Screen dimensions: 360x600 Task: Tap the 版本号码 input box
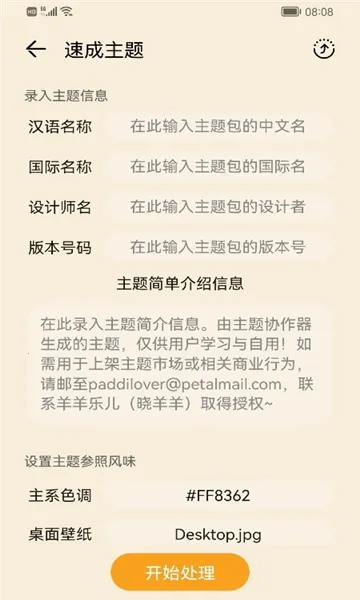tap(217, 247)
